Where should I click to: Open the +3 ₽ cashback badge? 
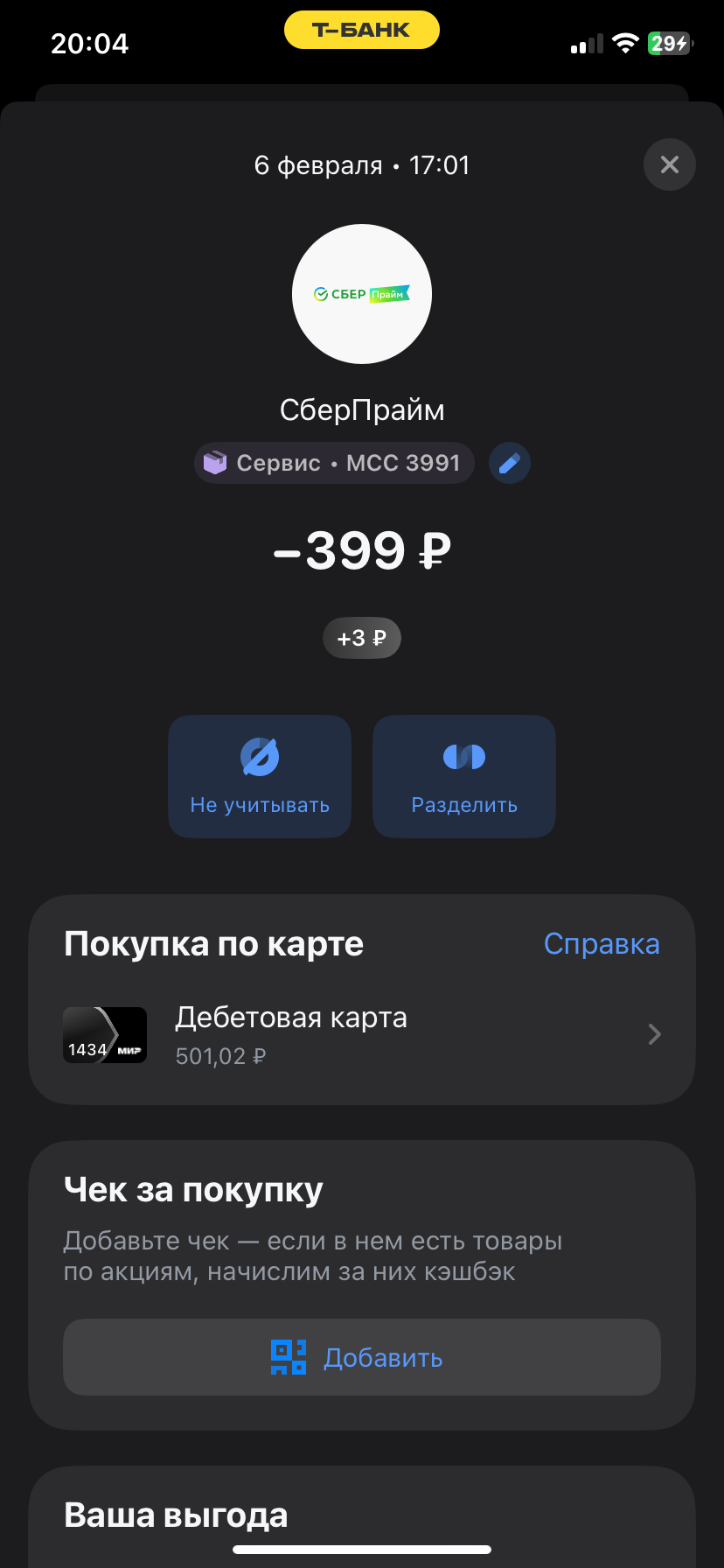pos(362,638)
